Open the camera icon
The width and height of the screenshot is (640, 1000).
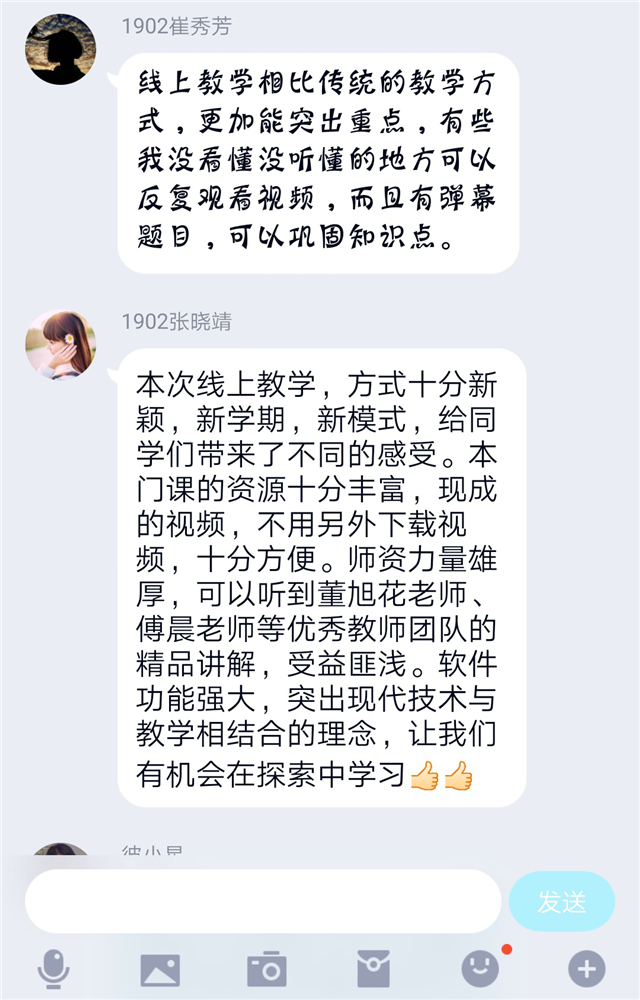[x=267, y=969]
